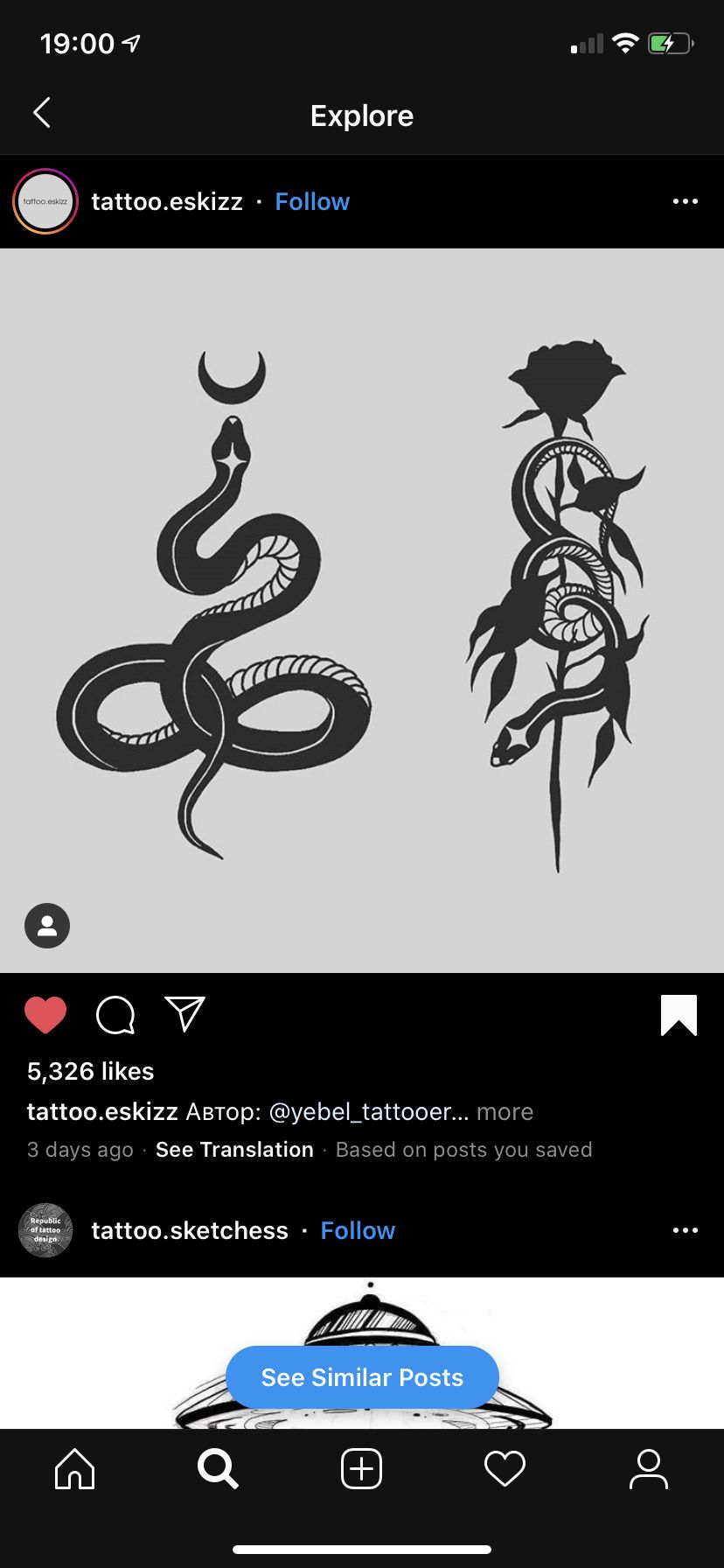Screen dimensions: 724x1568
Task: Open the options menu for the tattoo.eskizz post
Action: pos(685,201)
